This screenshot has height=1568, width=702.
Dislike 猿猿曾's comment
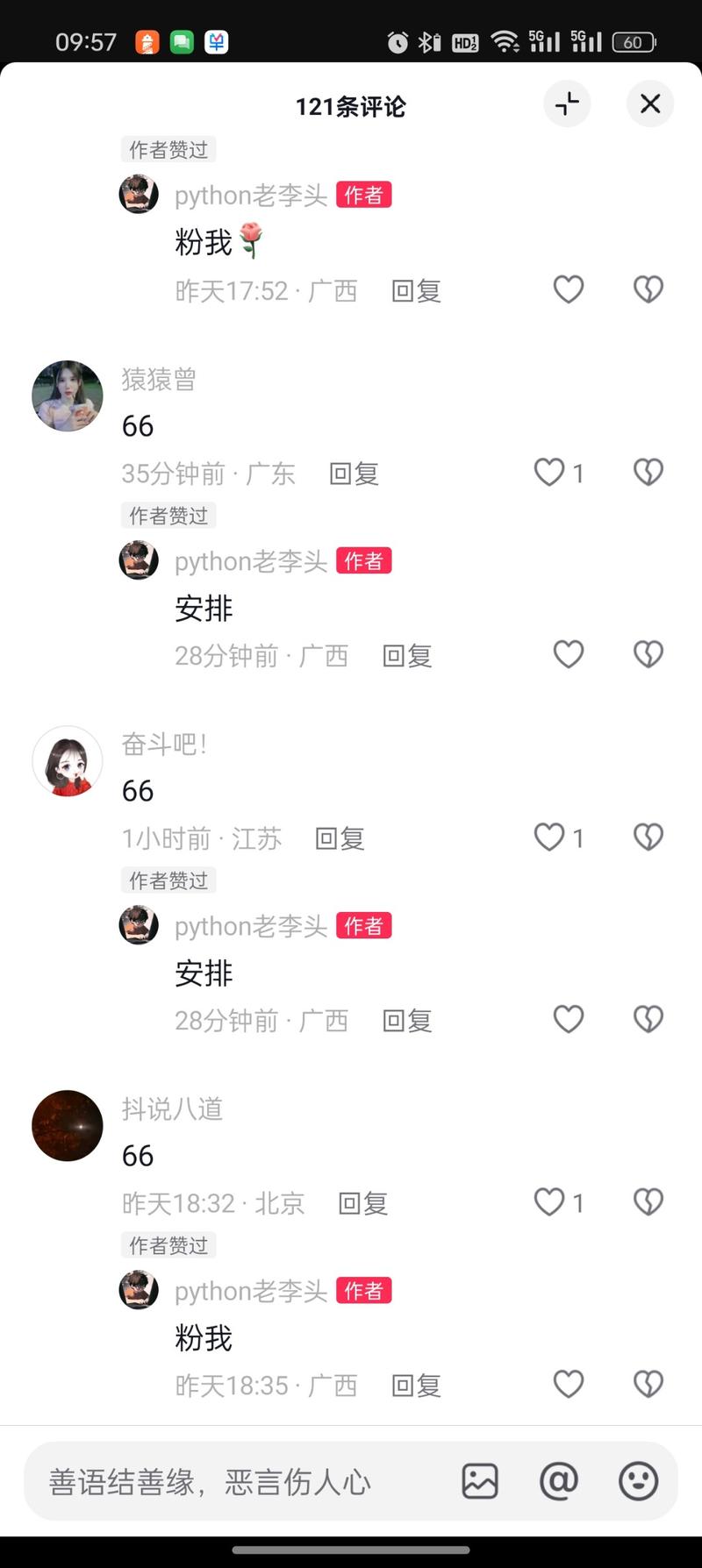click(x=648, y=473)
